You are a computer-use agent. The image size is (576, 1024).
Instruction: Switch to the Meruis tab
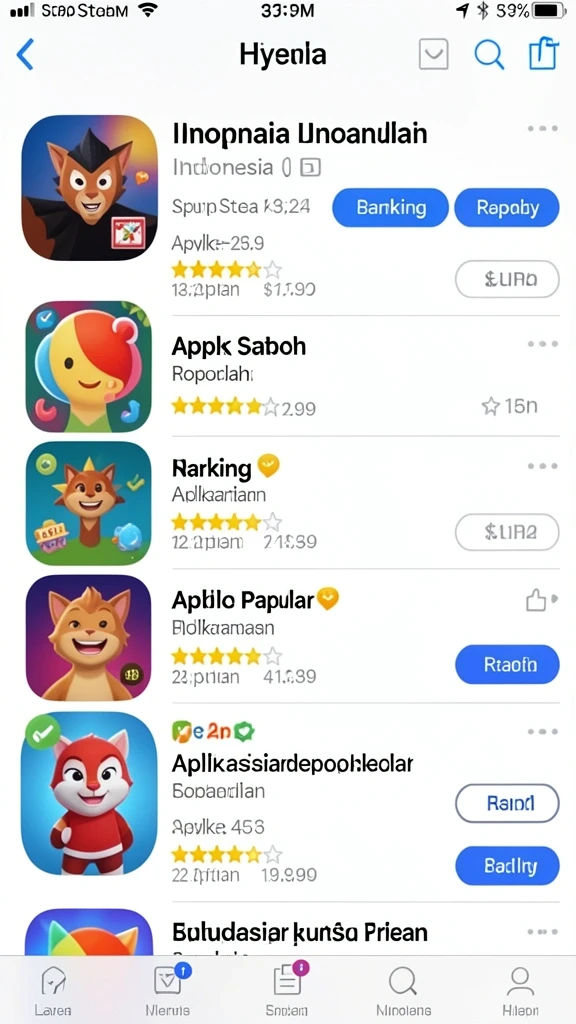(168, 991)
